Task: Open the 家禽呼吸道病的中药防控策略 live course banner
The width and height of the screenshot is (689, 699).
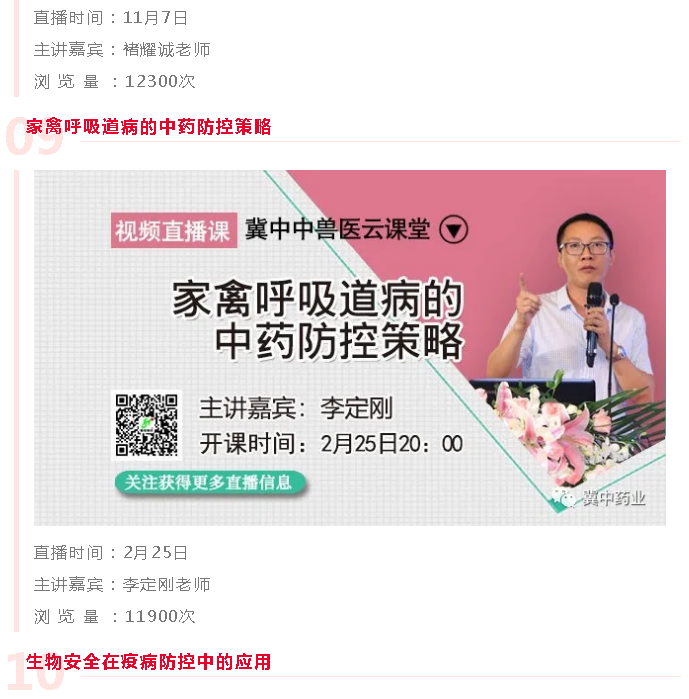Action: pyautogui.click(x=349, y=347)
